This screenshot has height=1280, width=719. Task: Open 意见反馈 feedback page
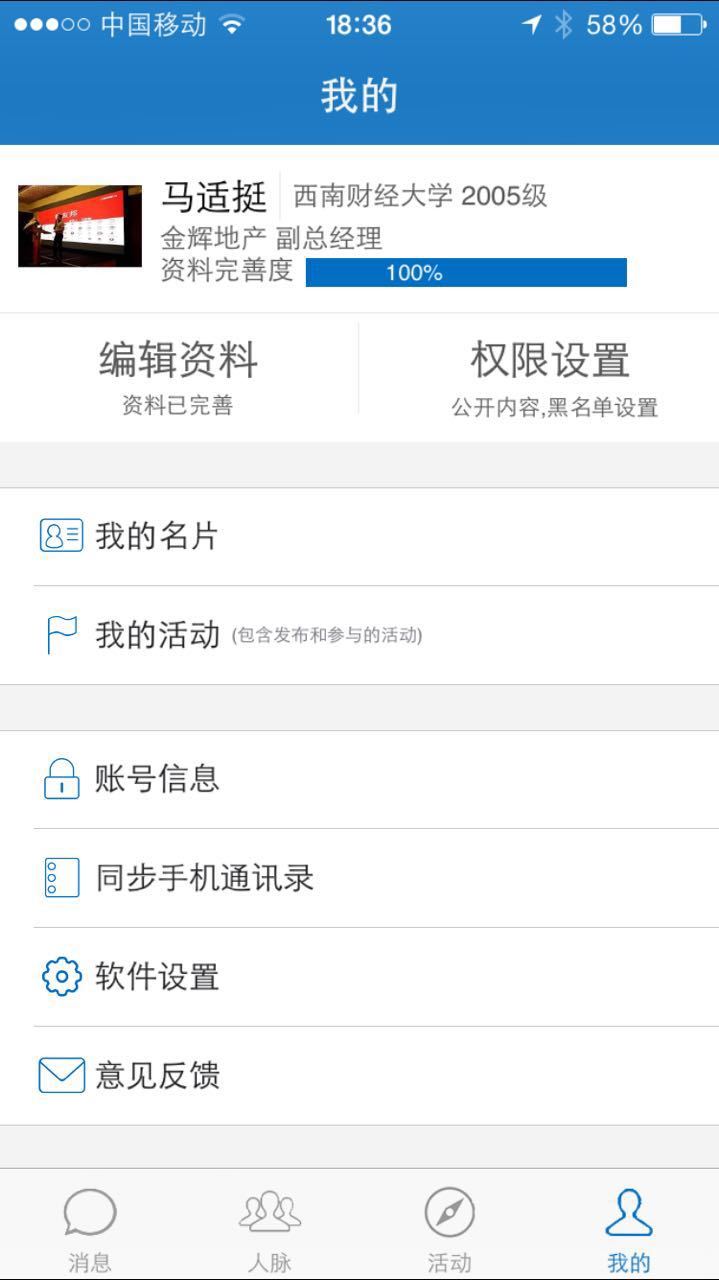coord(360,1076)
